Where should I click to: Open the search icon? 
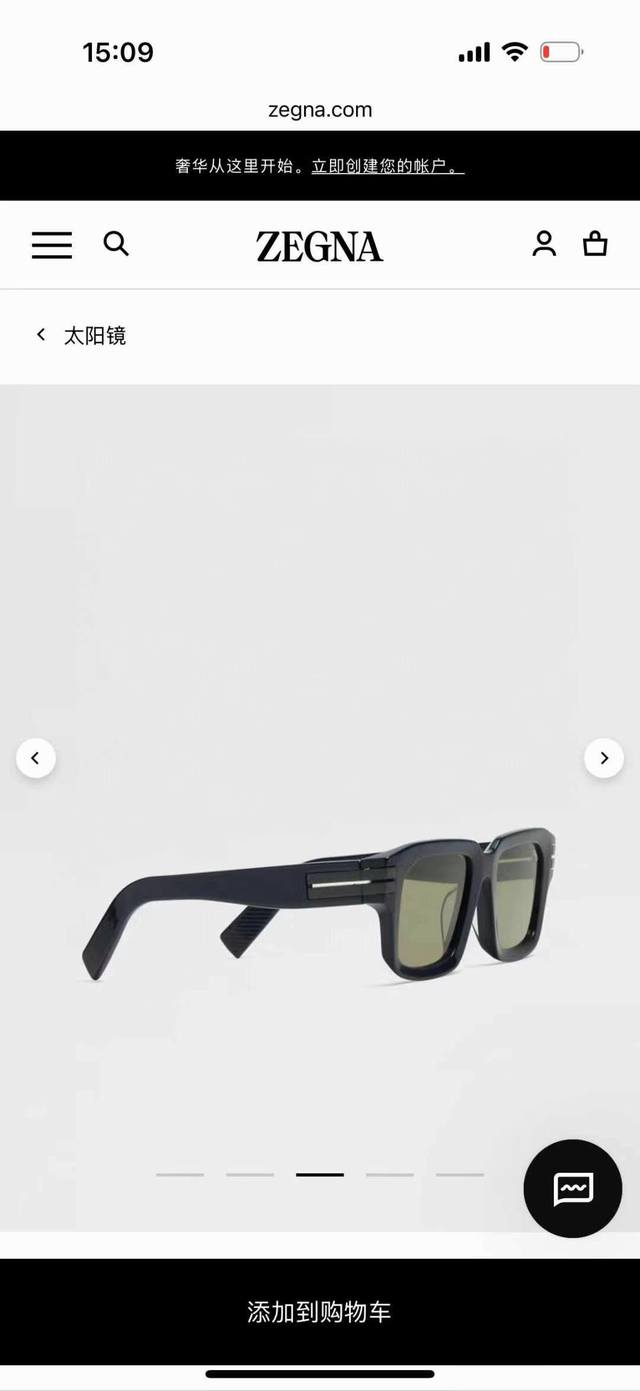[116, 244]
